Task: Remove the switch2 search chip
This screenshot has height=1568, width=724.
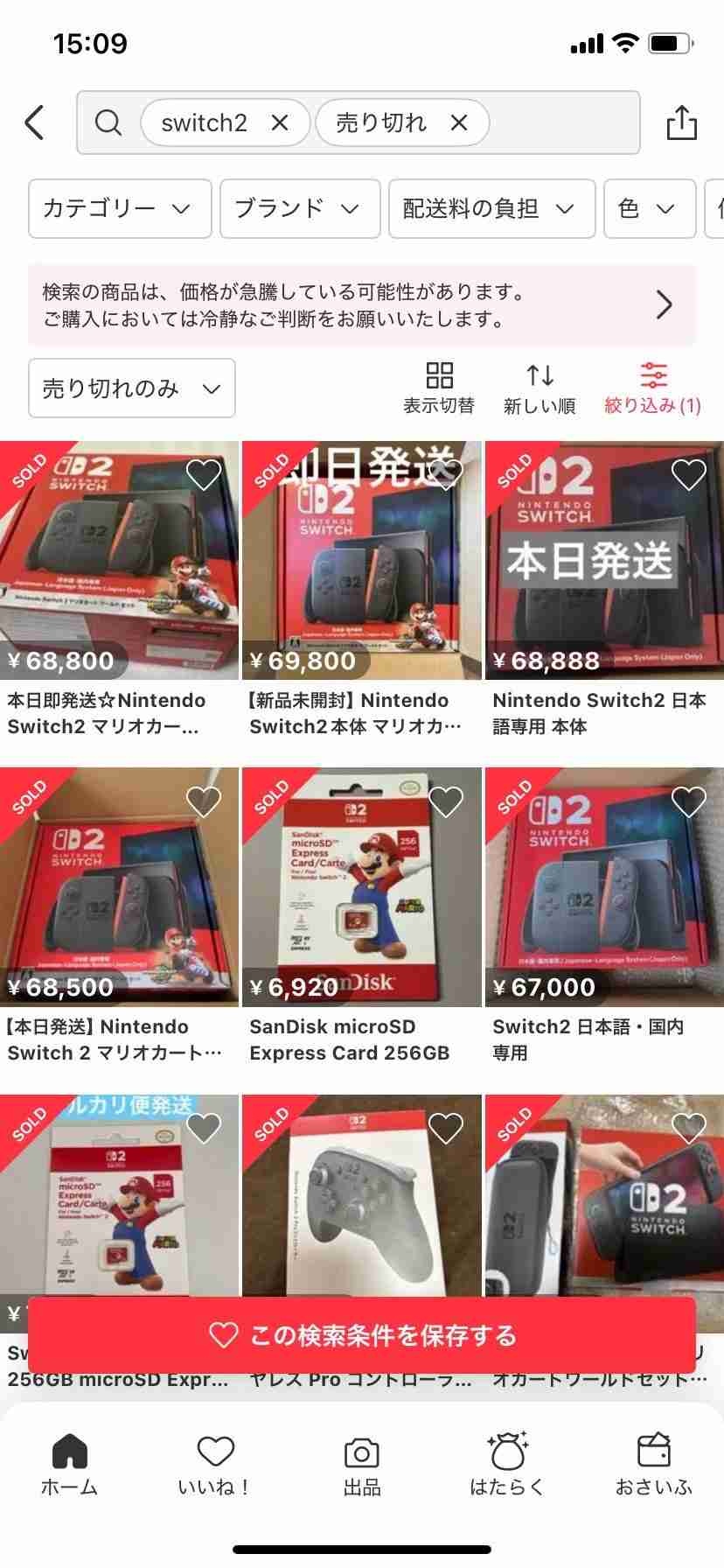Action: point(279,122)
